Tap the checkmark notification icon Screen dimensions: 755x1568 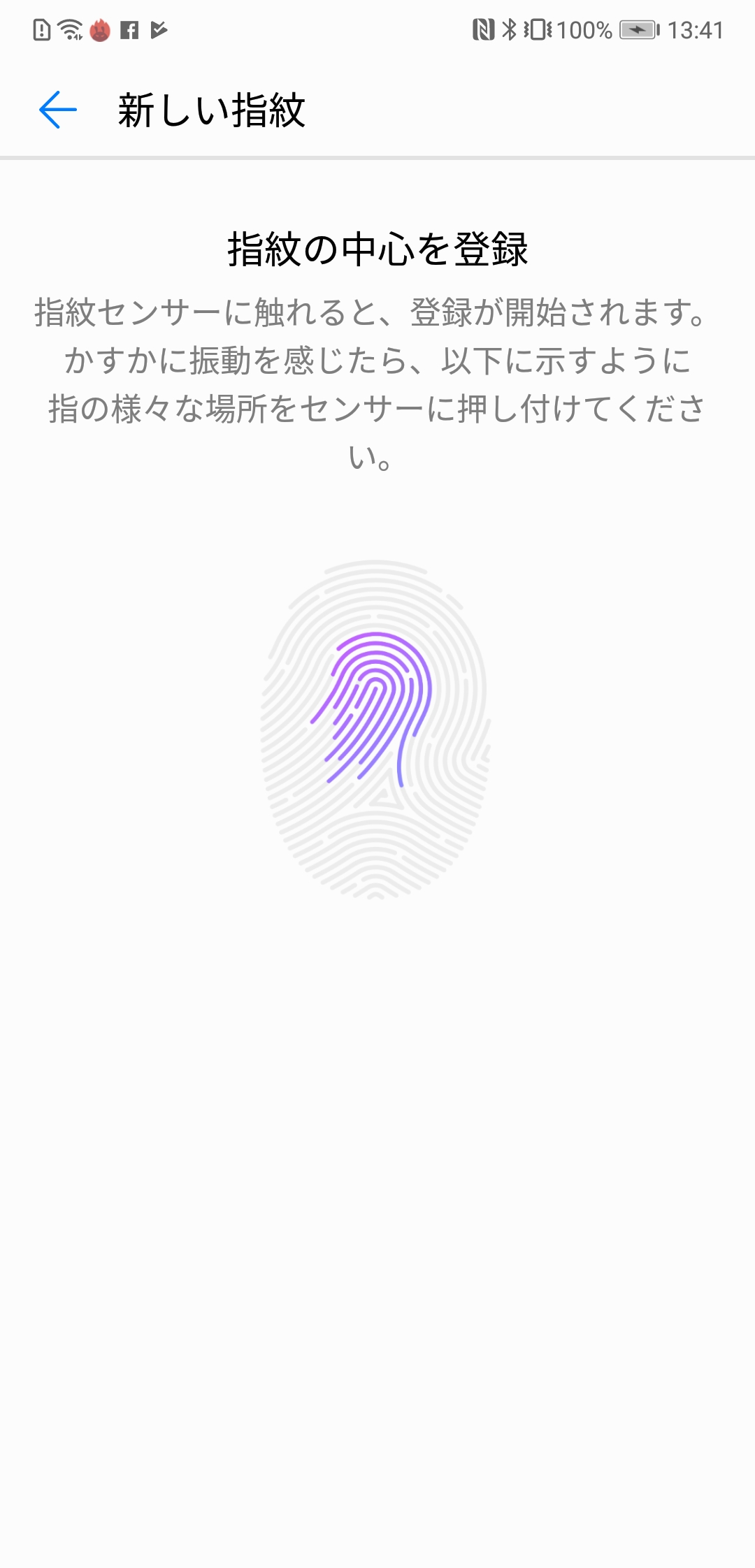[x=159, y=29]
